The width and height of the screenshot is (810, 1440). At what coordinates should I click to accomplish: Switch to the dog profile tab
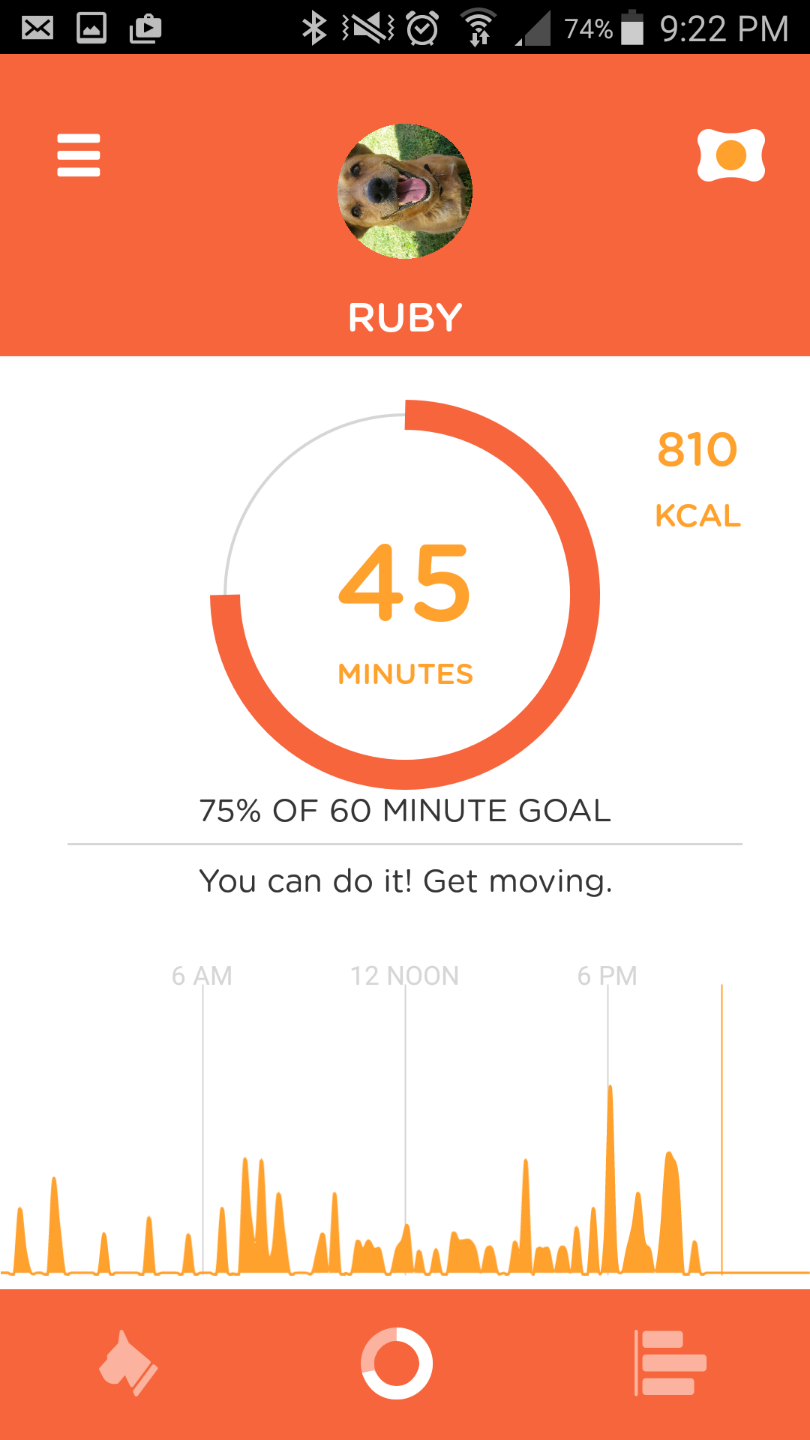(128, 1363)
